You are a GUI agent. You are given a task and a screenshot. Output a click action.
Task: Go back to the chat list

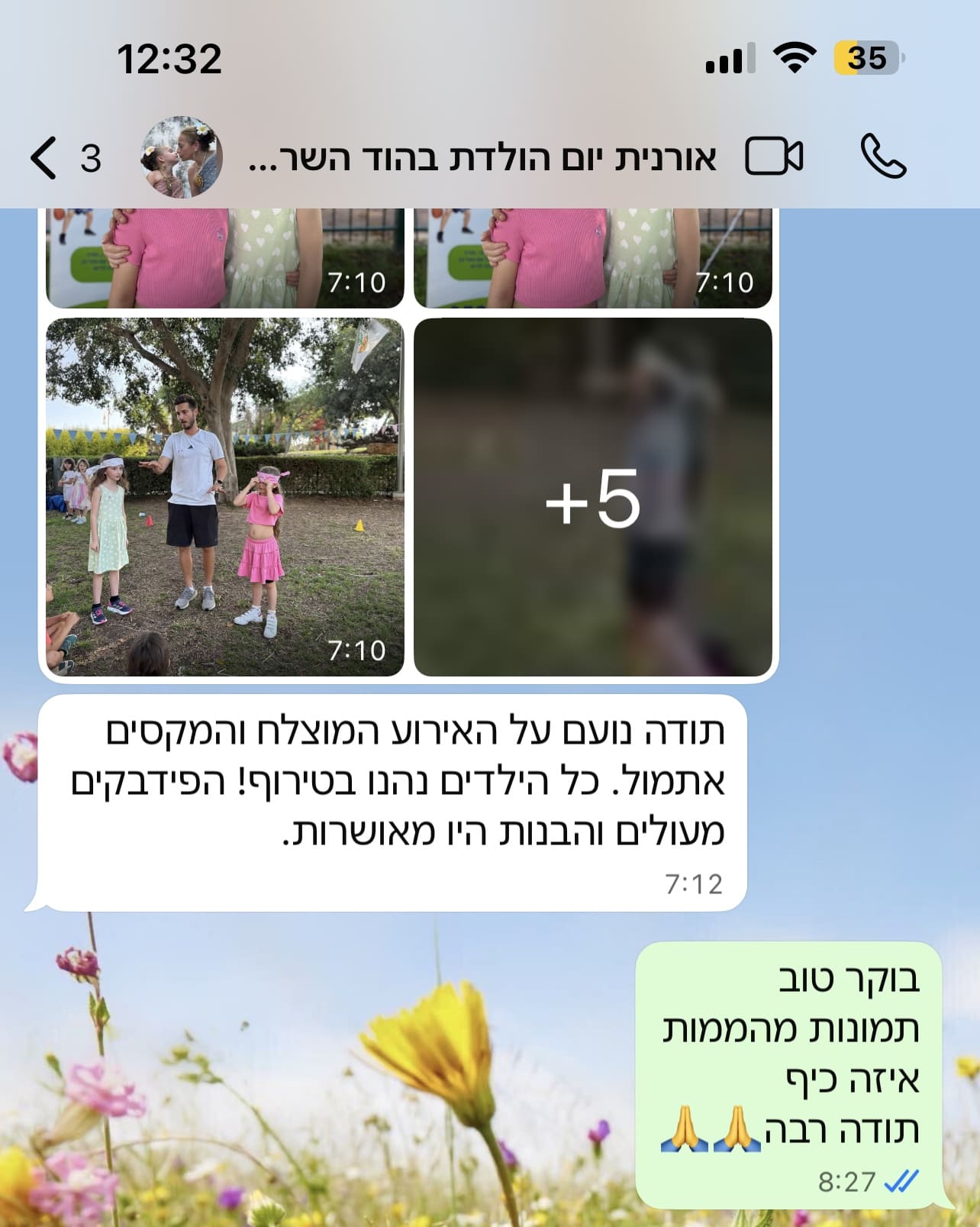click(44, 158)
